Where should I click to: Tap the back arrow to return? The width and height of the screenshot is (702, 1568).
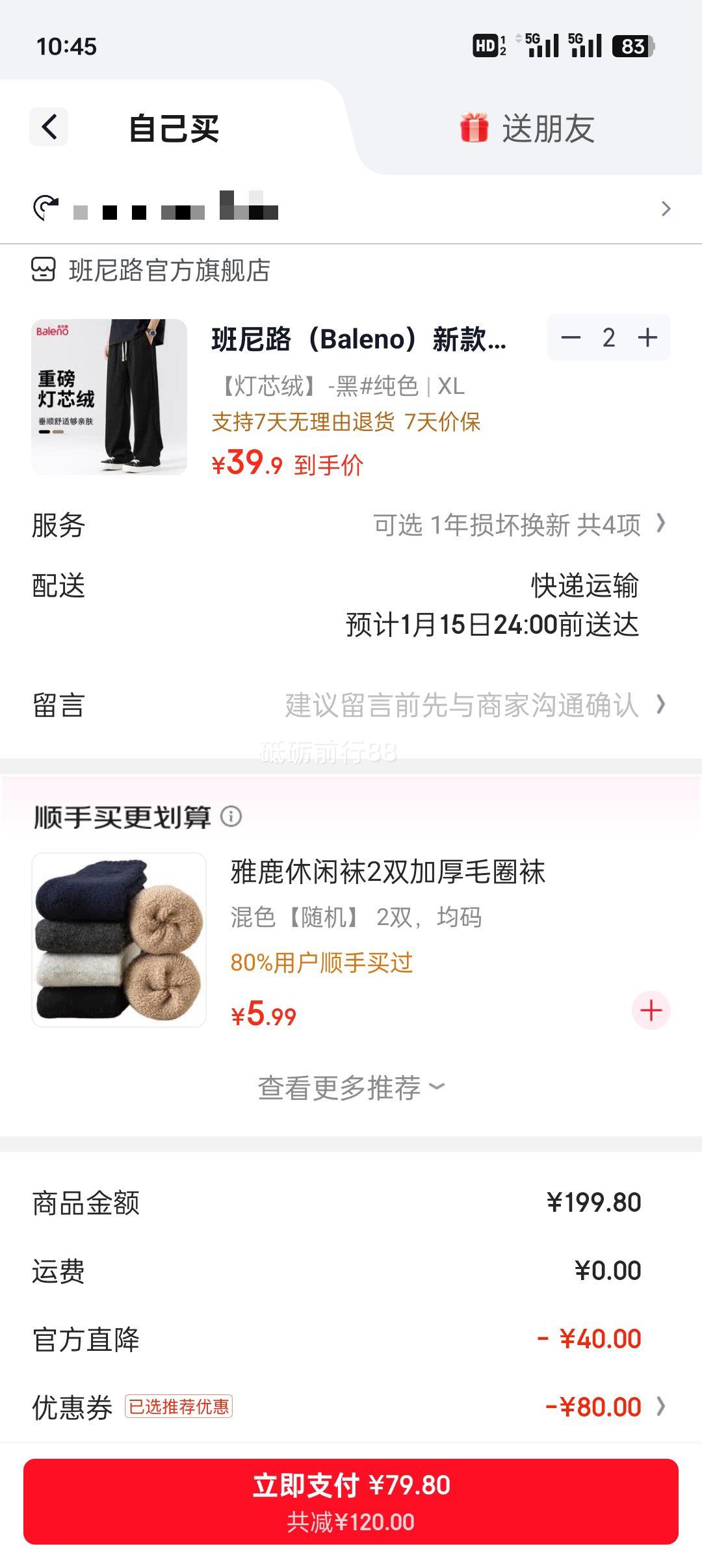coord(49,127)
